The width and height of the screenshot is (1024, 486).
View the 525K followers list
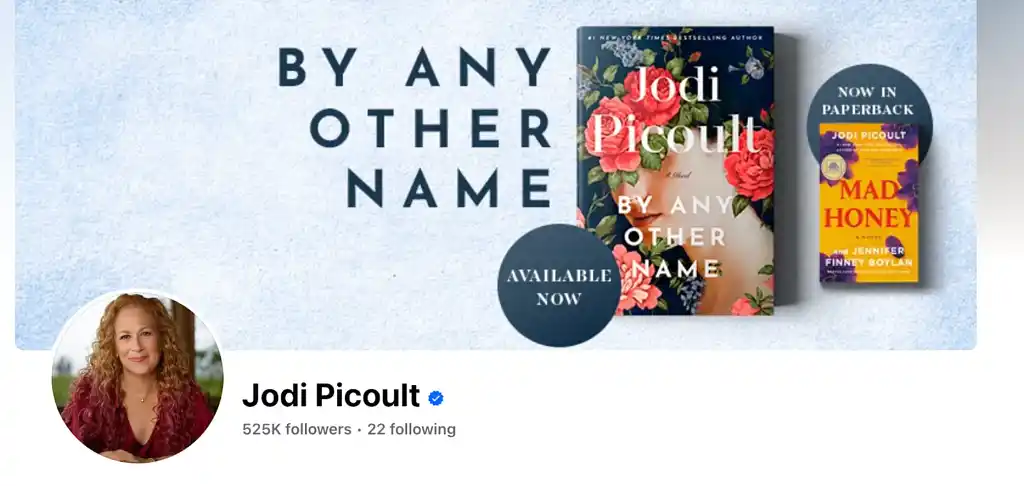(x=296, y=429)
